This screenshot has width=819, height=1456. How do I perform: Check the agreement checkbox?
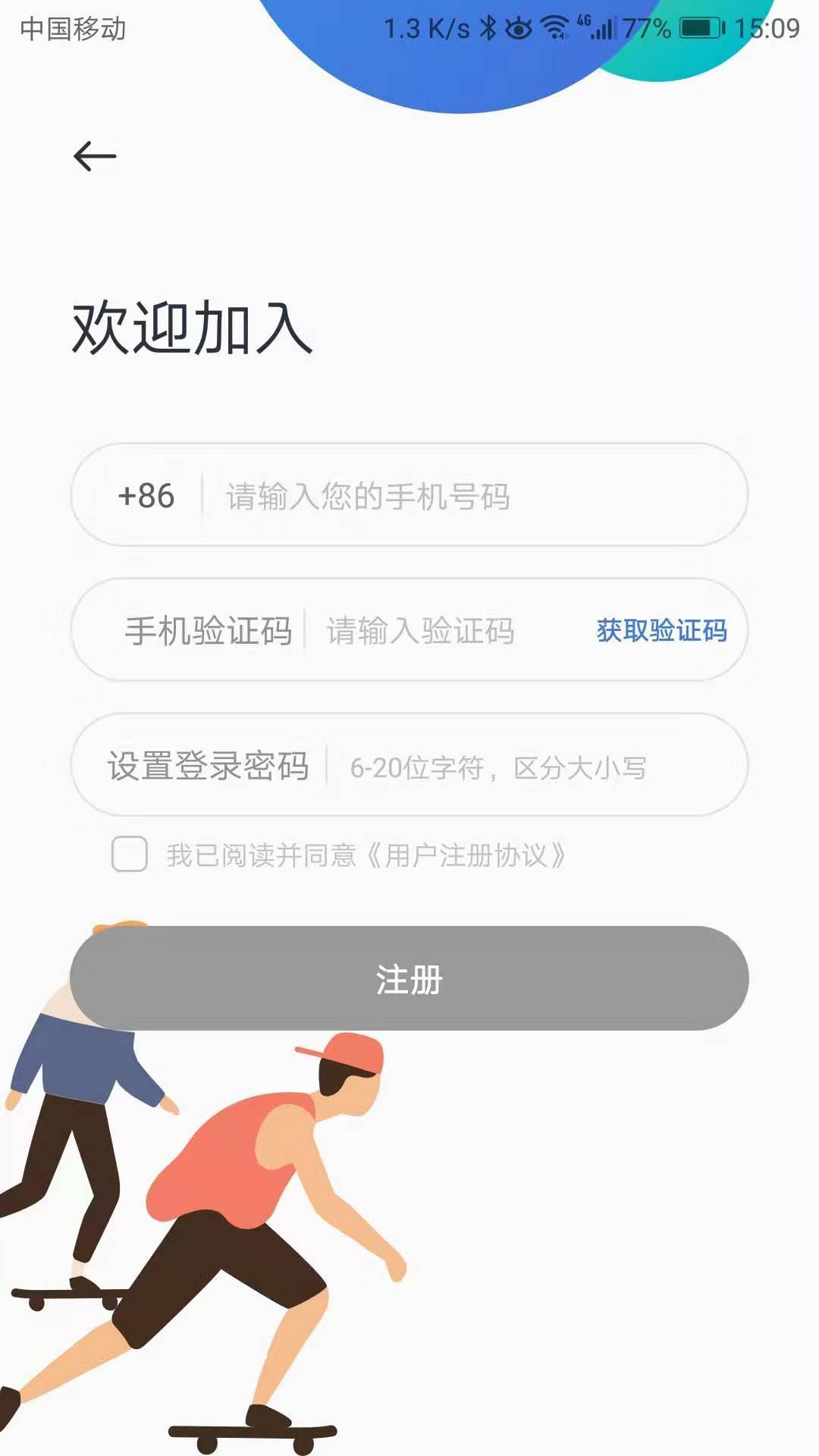[130, 855]
